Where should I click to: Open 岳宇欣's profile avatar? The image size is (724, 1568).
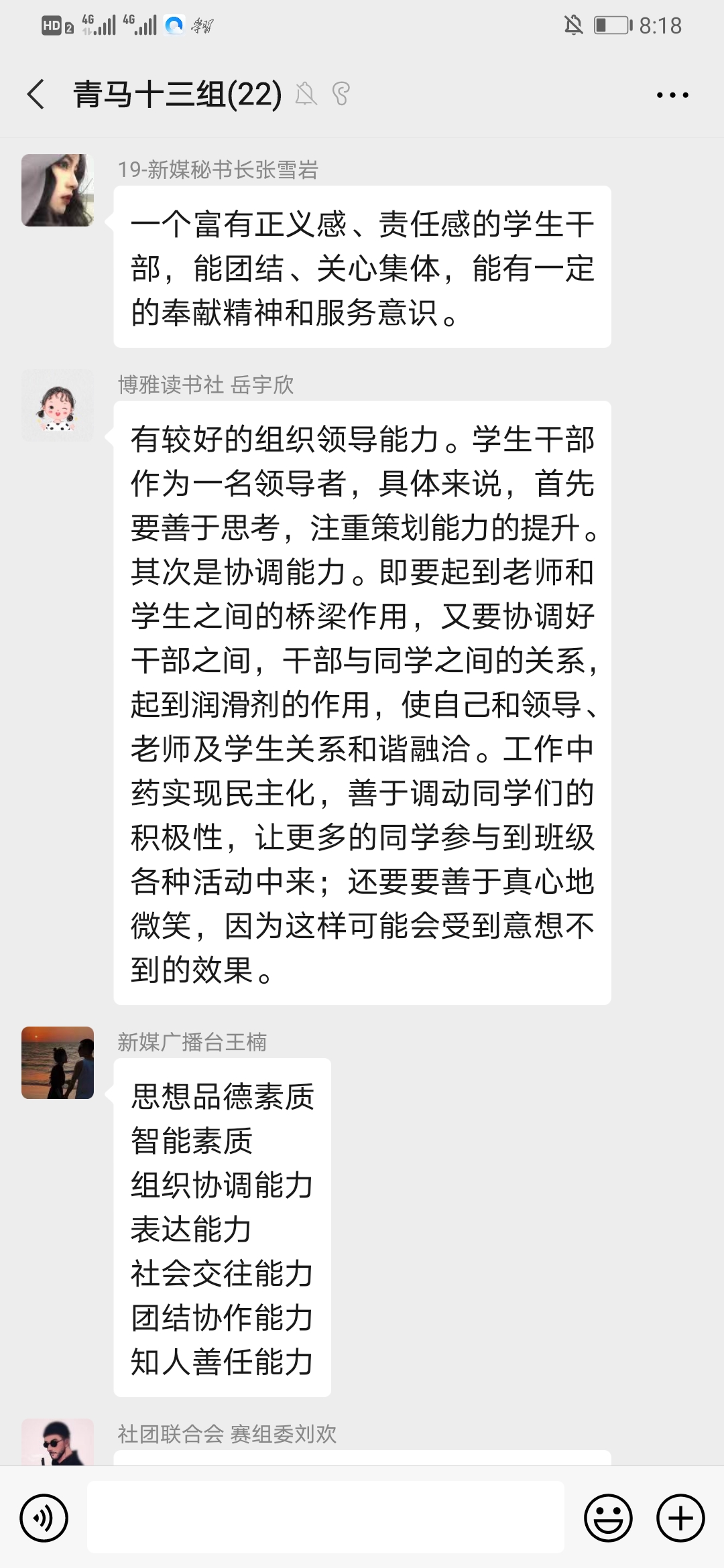pyautogui.click(x=58, y=405)
